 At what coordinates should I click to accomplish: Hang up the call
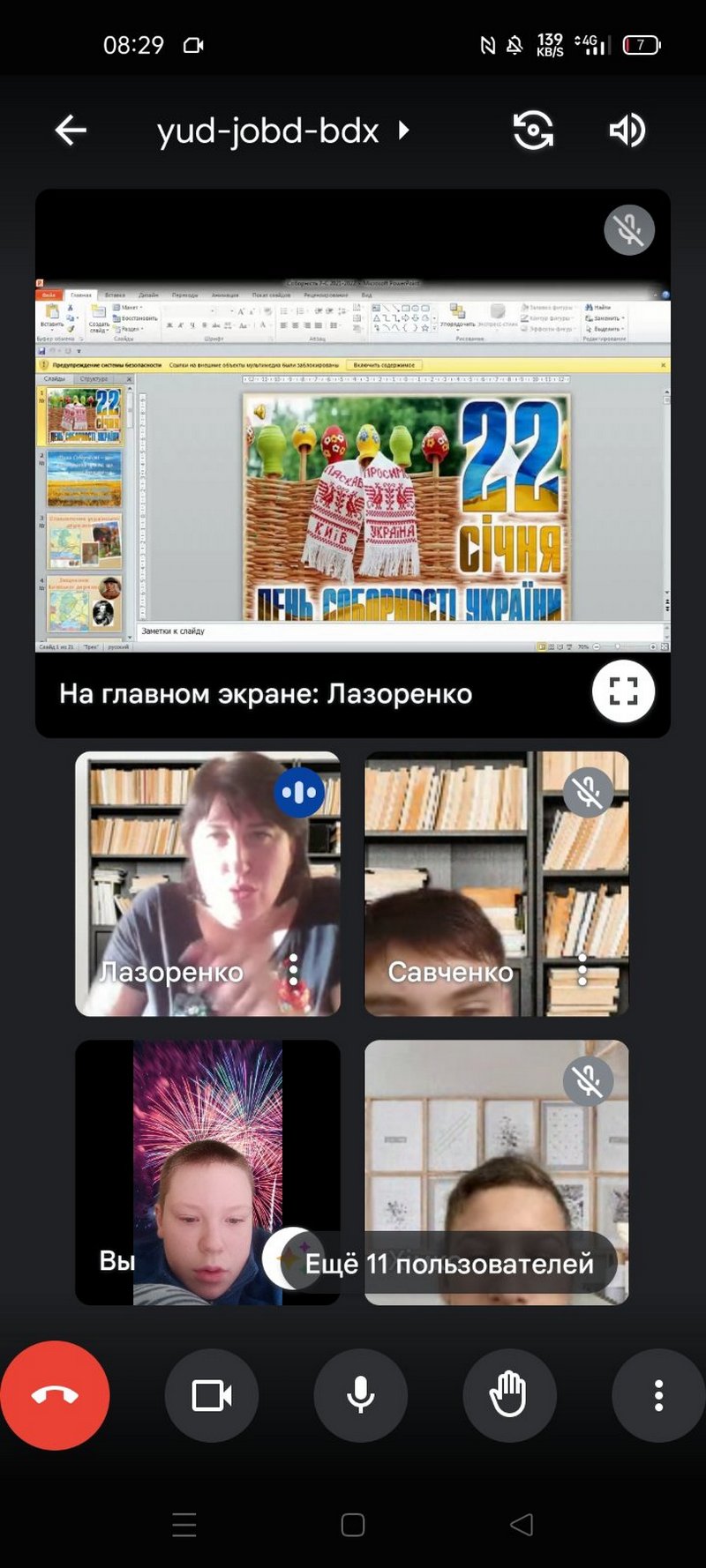coord(55,1395)
